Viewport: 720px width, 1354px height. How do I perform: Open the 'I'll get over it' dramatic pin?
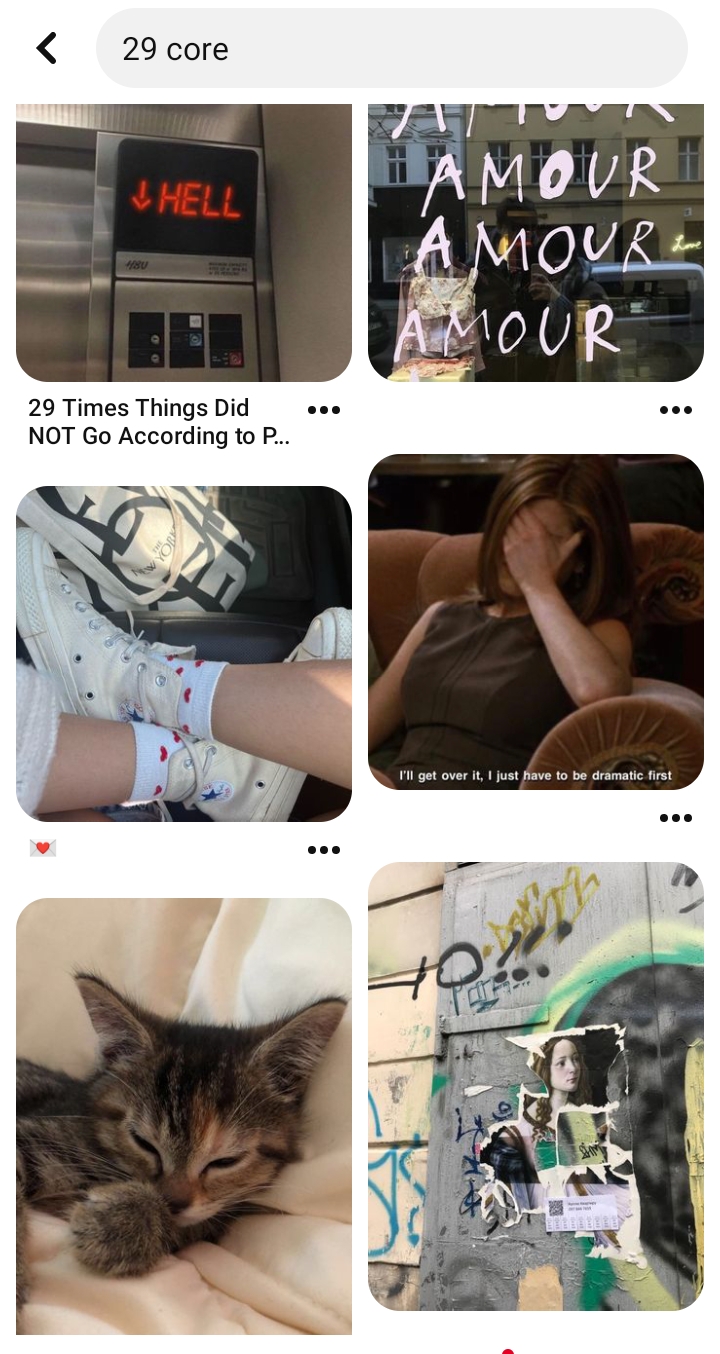536,622
